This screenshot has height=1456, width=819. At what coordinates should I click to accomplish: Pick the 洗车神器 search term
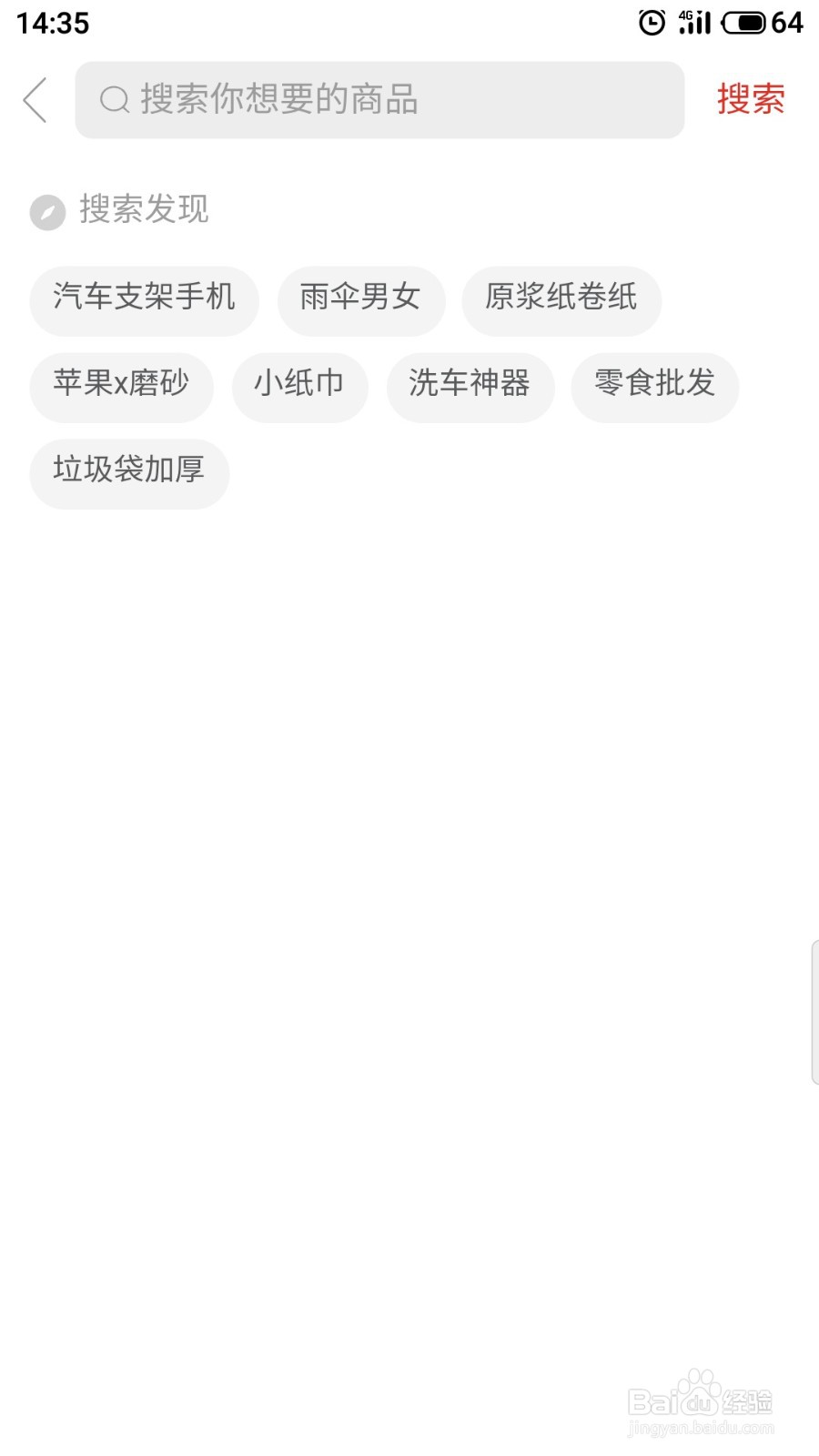tap(470, 387)
